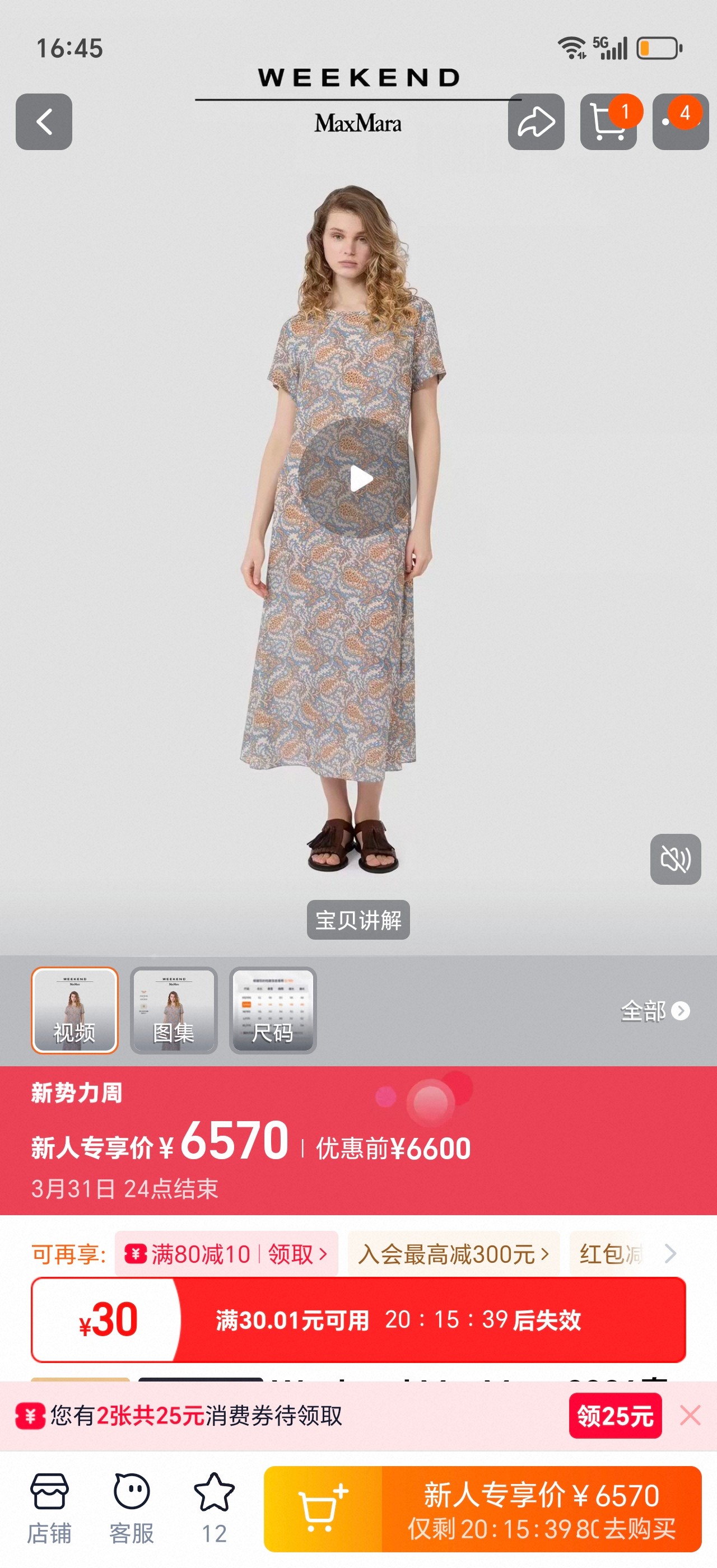Open 入会最高减300元 membership offer
Image resolution: width=717 pixels, height=1568 pixels.
(454, 1254)
